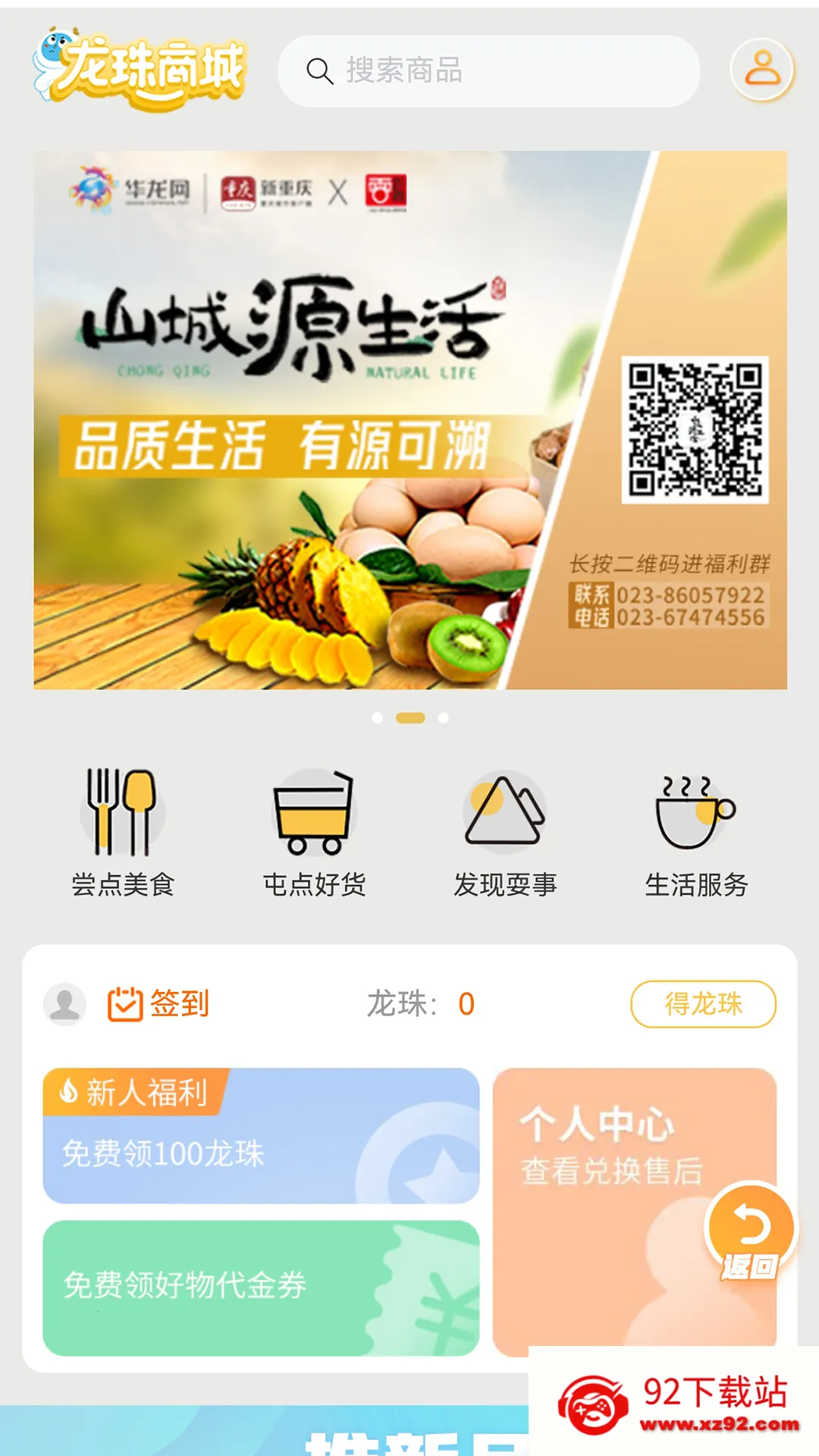Open the 山城源生活 banner
The width and height of the screenshot is (819, 1456).
click(410, 419)
